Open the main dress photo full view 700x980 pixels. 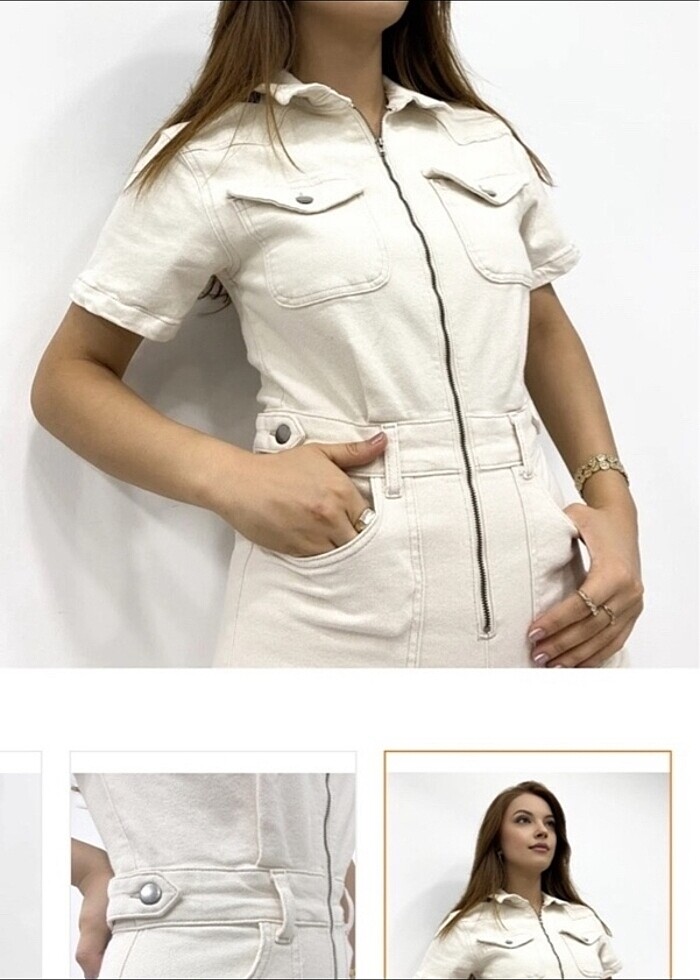pyautogui.click(x=350, y=333)
